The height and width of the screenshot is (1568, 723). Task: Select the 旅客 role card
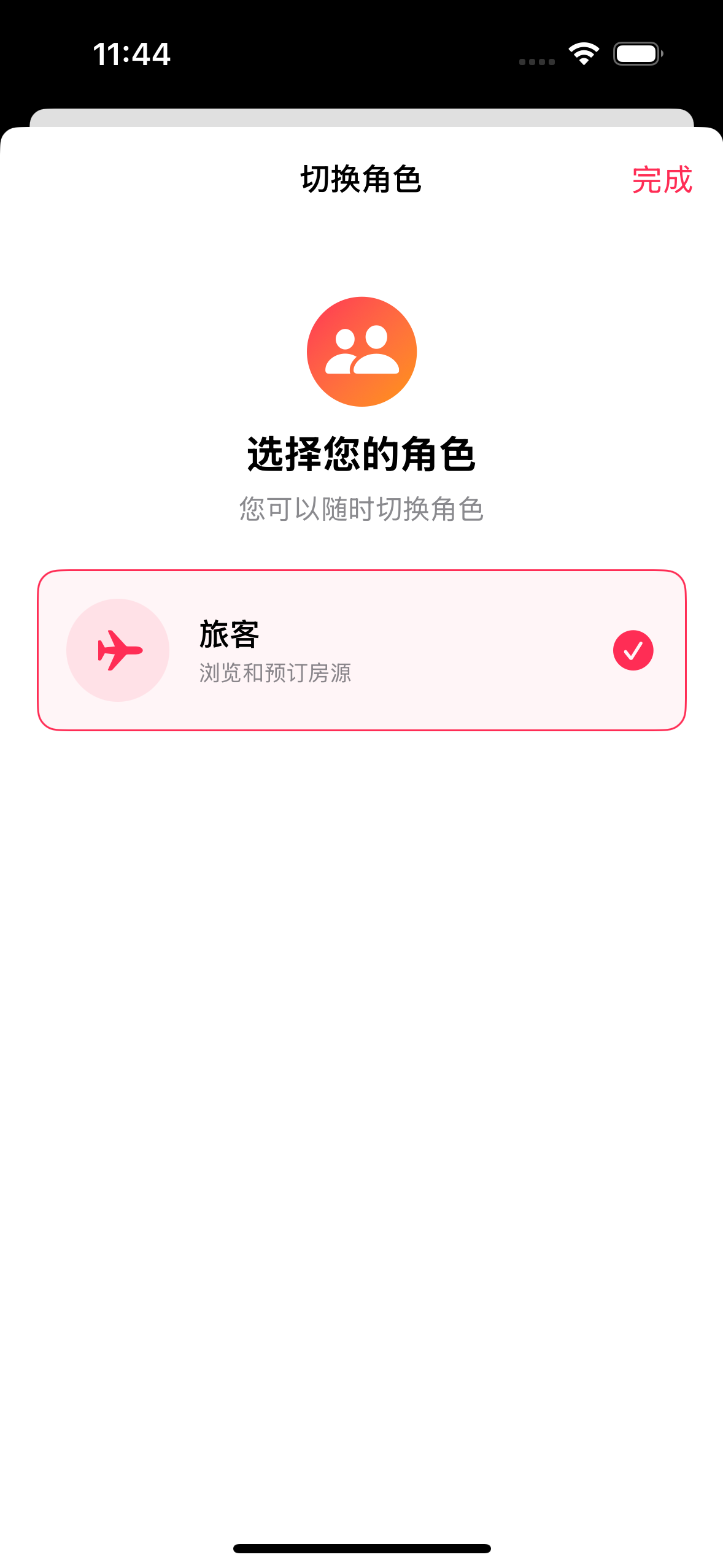click(361, 650)
